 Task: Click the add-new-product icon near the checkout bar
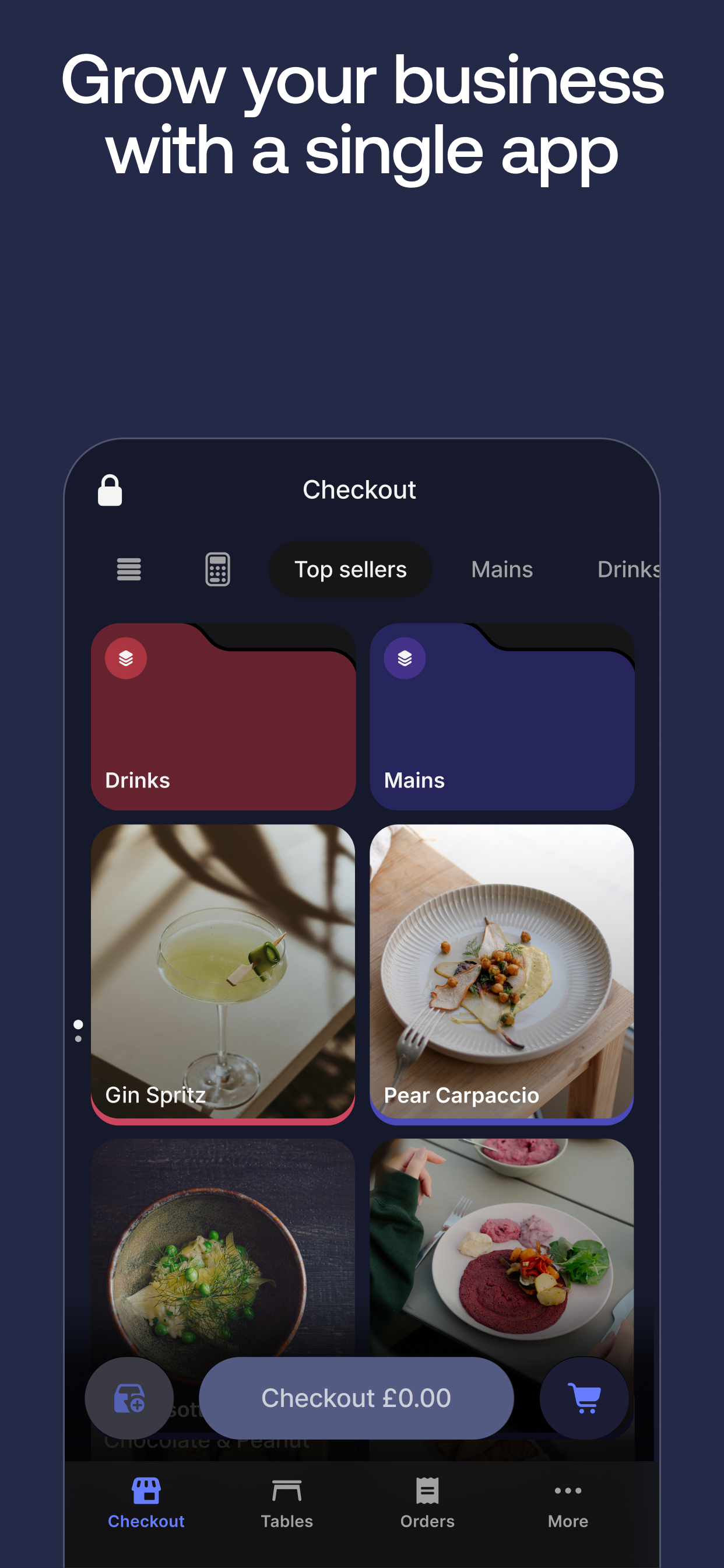pyautogui.click(x=128, y=1398)
